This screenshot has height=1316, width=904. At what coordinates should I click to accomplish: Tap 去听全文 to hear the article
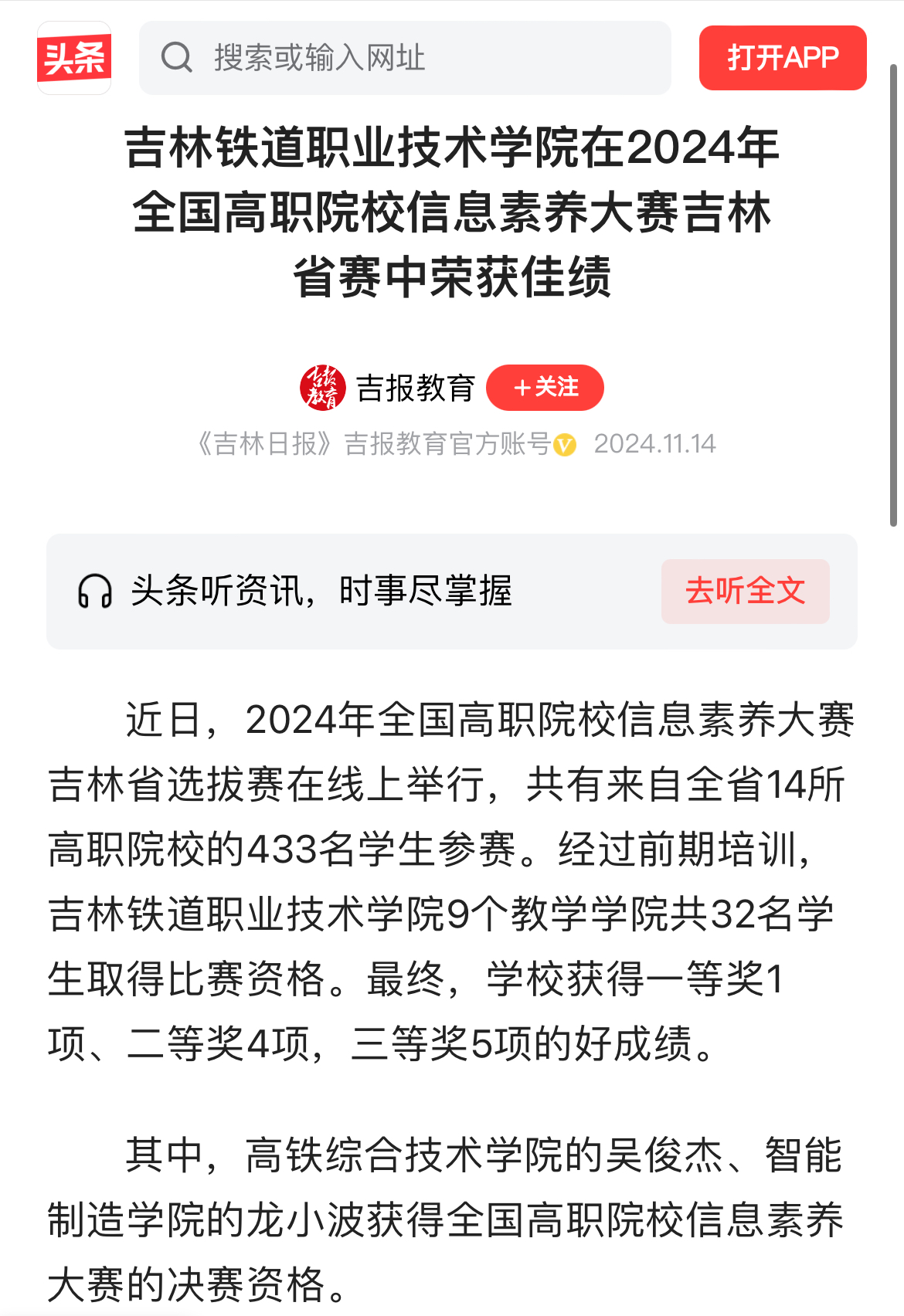tap(745, 592)
